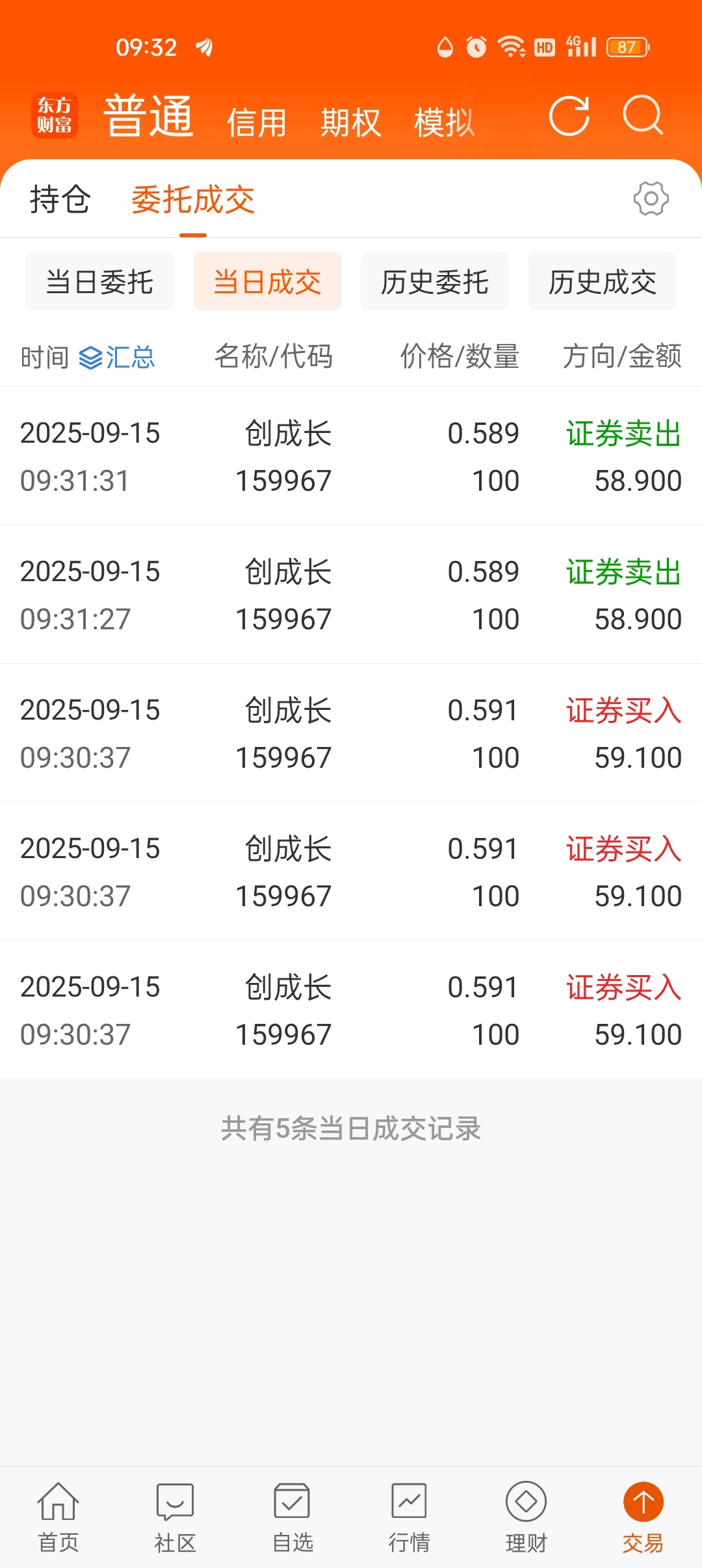Select the 普通 account tab
The image size is (702, 1568).
tap(149, 116)
